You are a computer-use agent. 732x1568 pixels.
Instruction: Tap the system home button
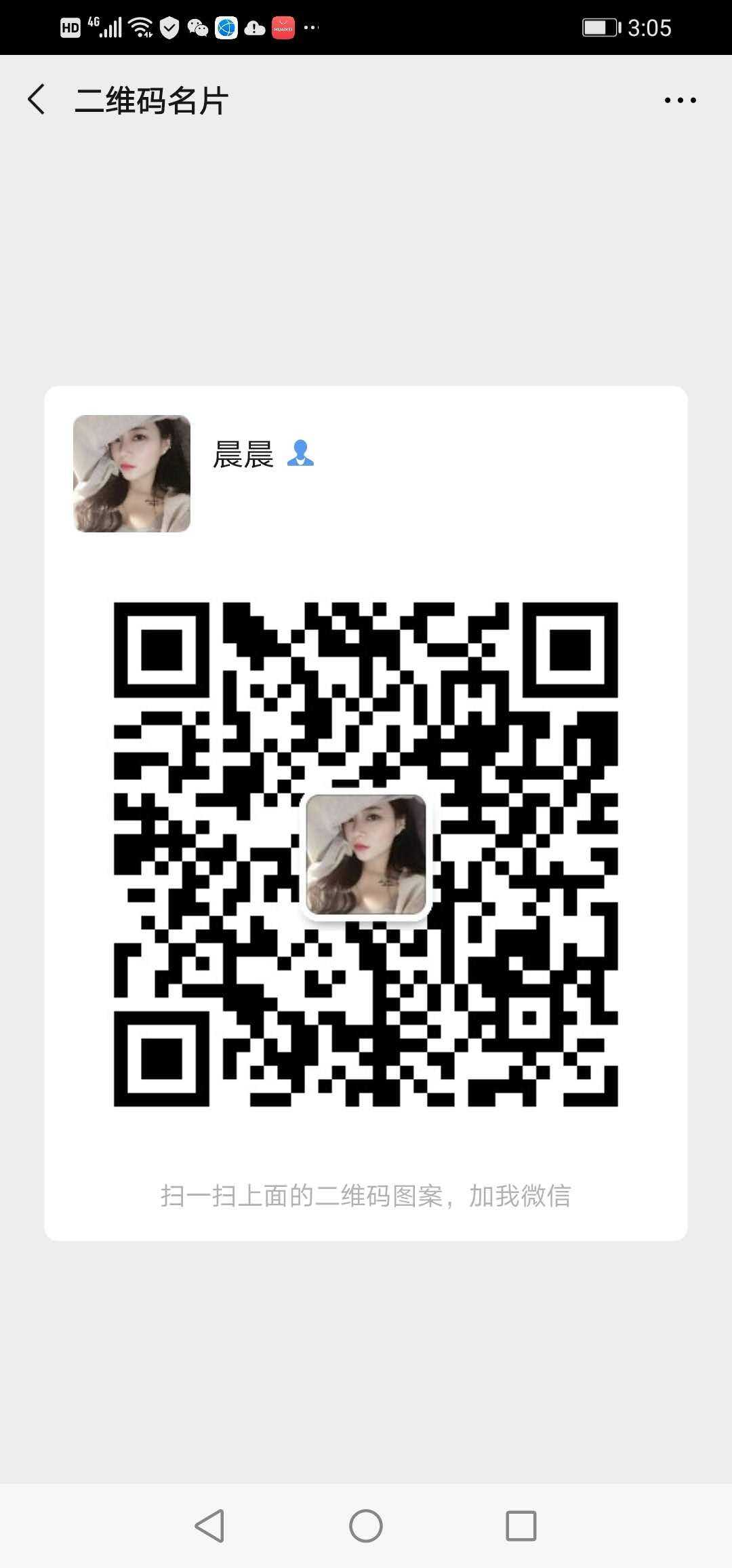[366, 1526]
